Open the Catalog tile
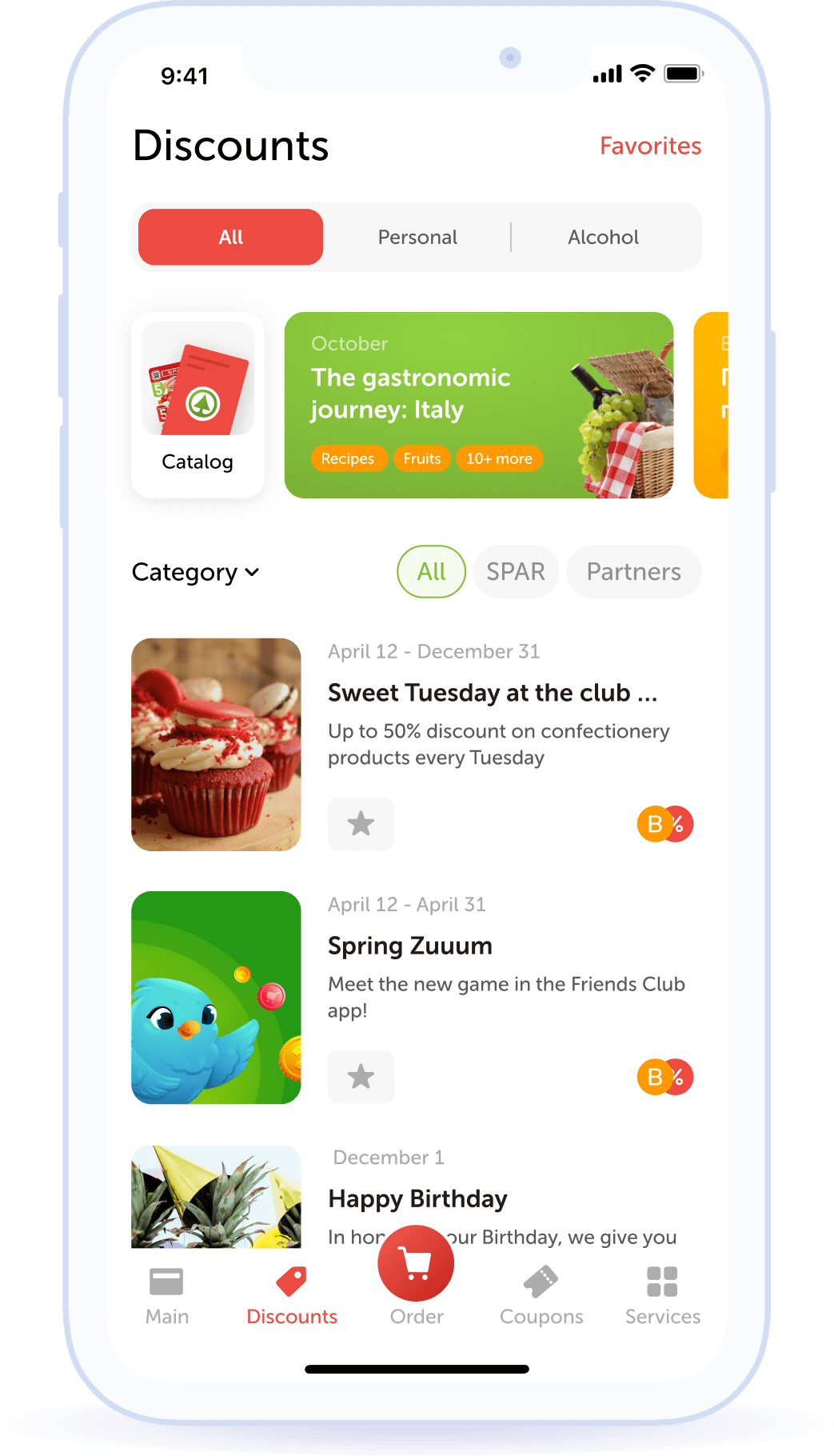Screen dimensions: 834x1456 click(x=198, y=405)
